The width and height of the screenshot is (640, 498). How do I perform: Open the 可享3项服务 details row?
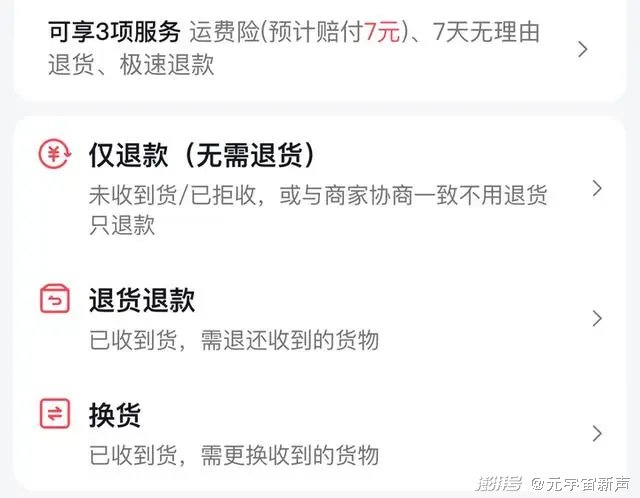(x=318, y=48)
